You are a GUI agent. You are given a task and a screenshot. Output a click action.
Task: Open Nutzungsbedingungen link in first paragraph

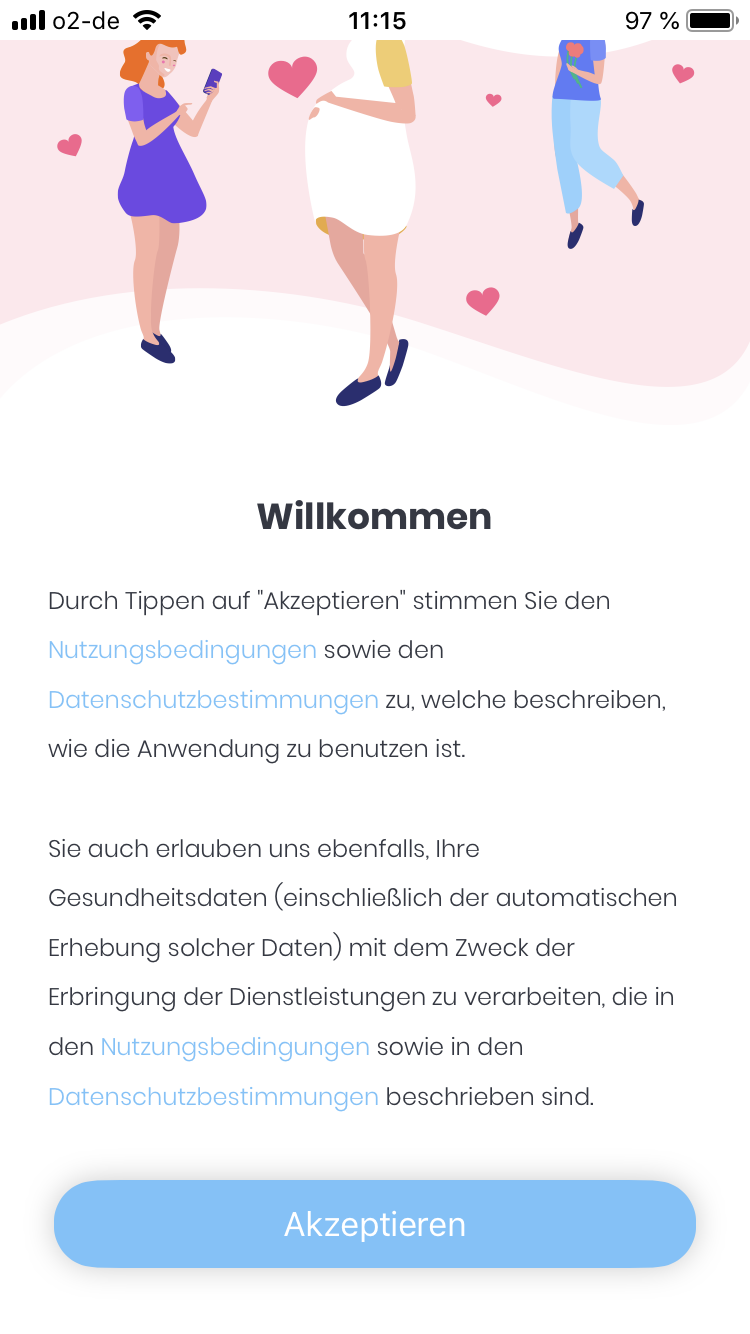(182, 650)
